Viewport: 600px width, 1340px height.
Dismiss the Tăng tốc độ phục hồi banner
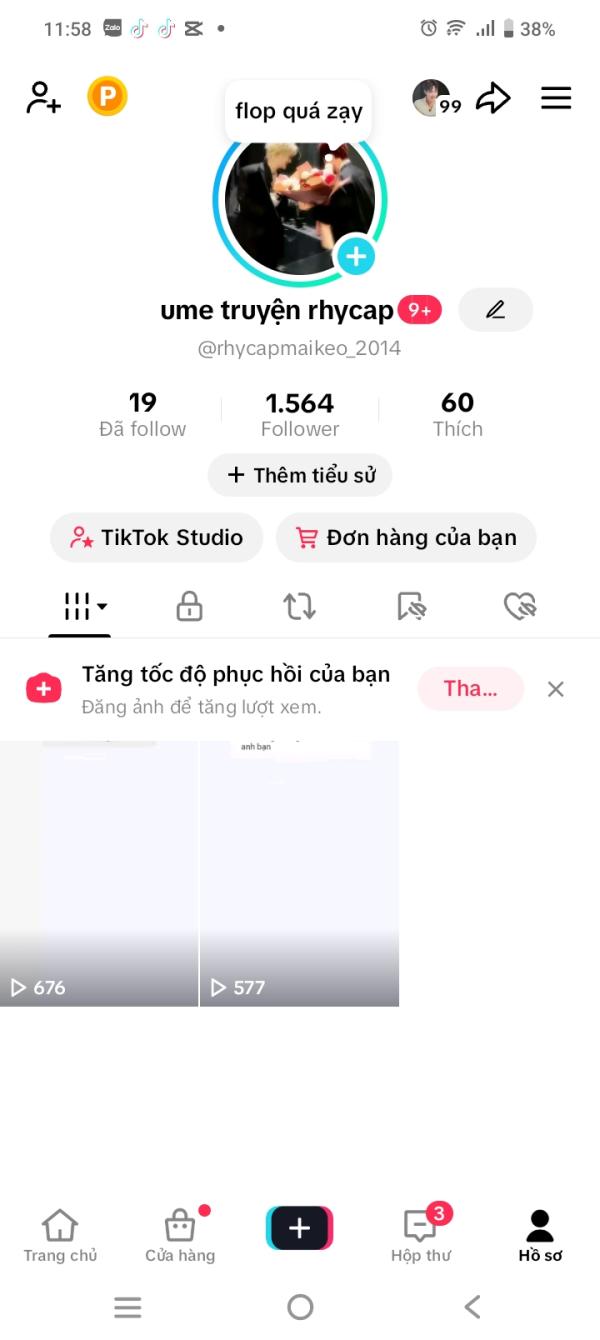pos(556,689)
